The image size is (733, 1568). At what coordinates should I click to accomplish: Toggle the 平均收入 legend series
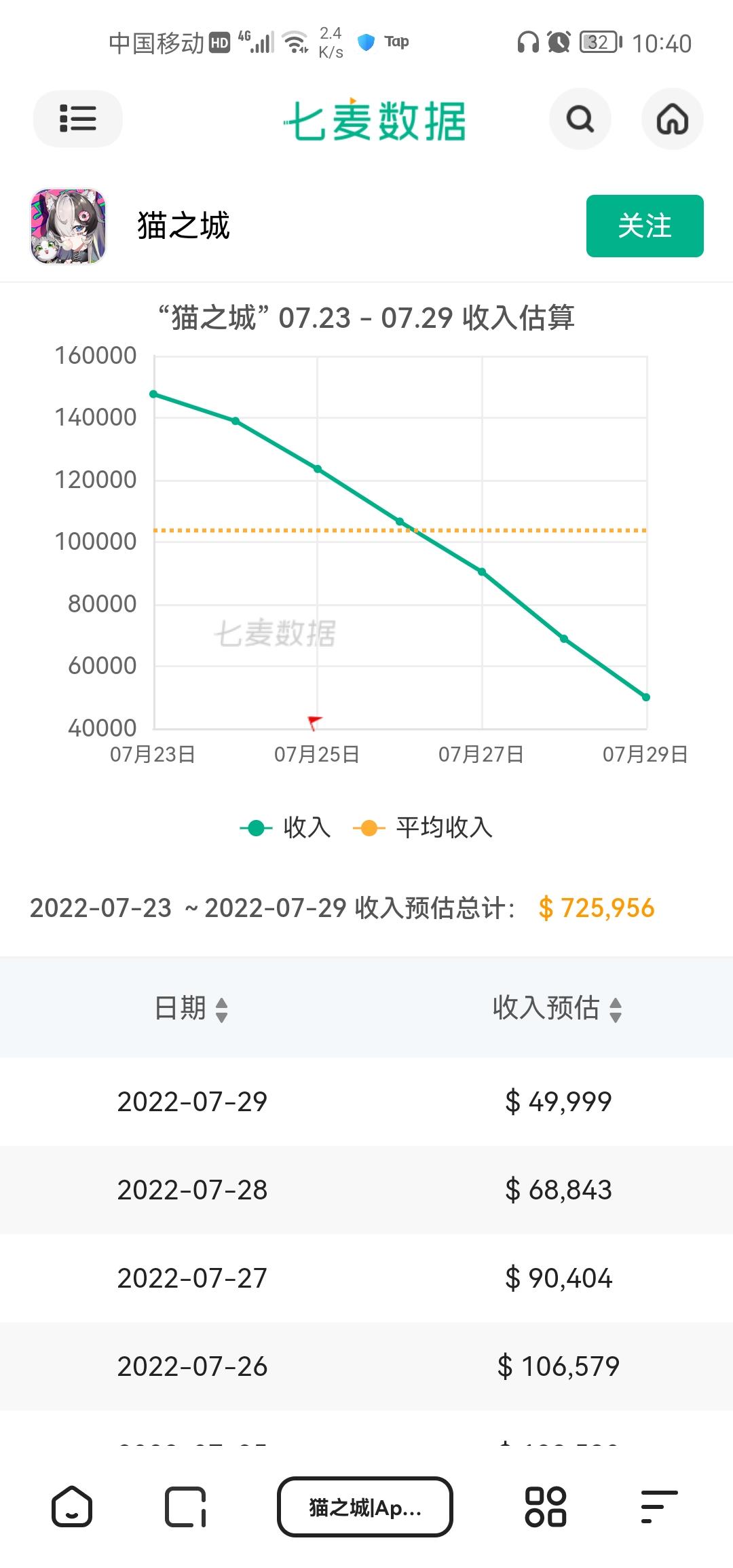(x=423, y=827)
